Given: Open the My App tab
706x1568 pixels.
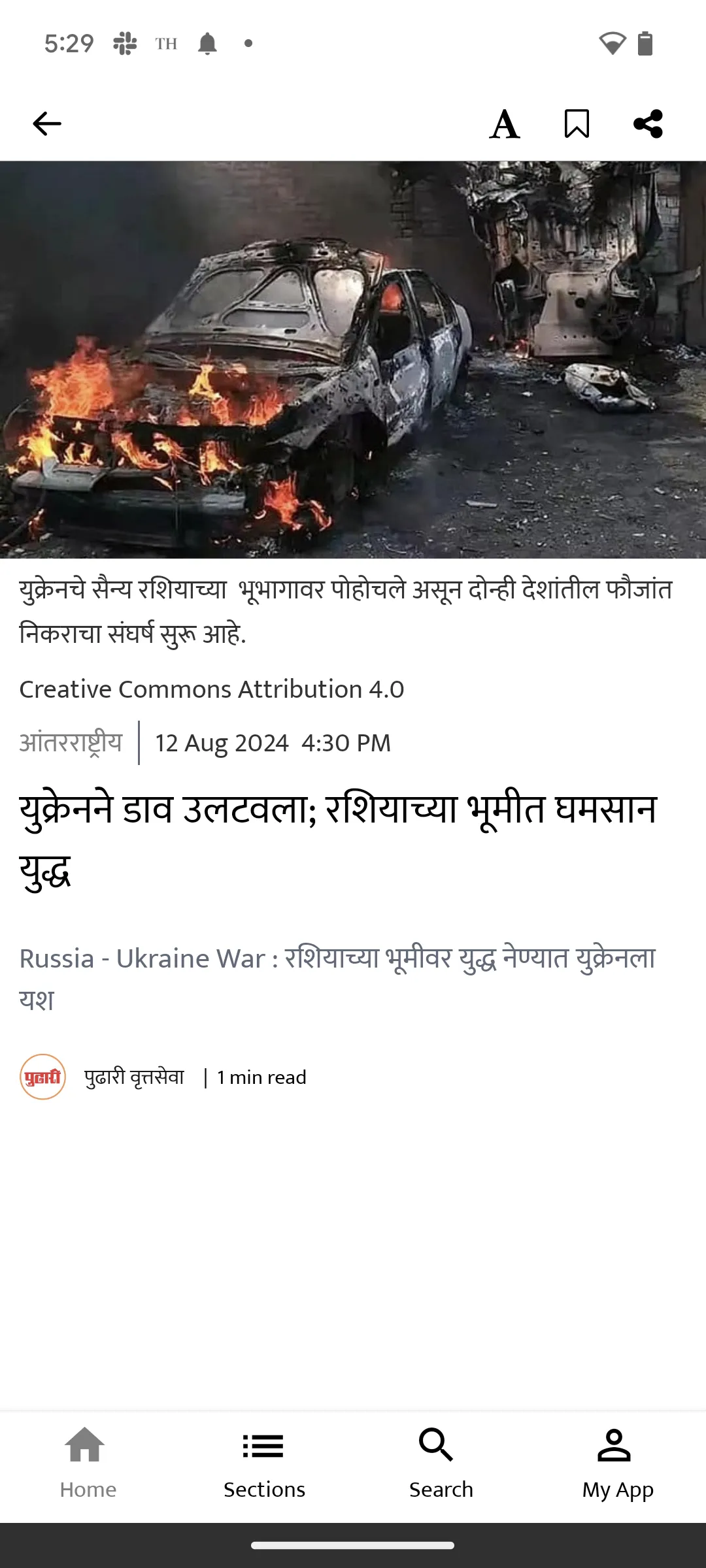Looking at the screenshot, I should [x=617, y=1463].
